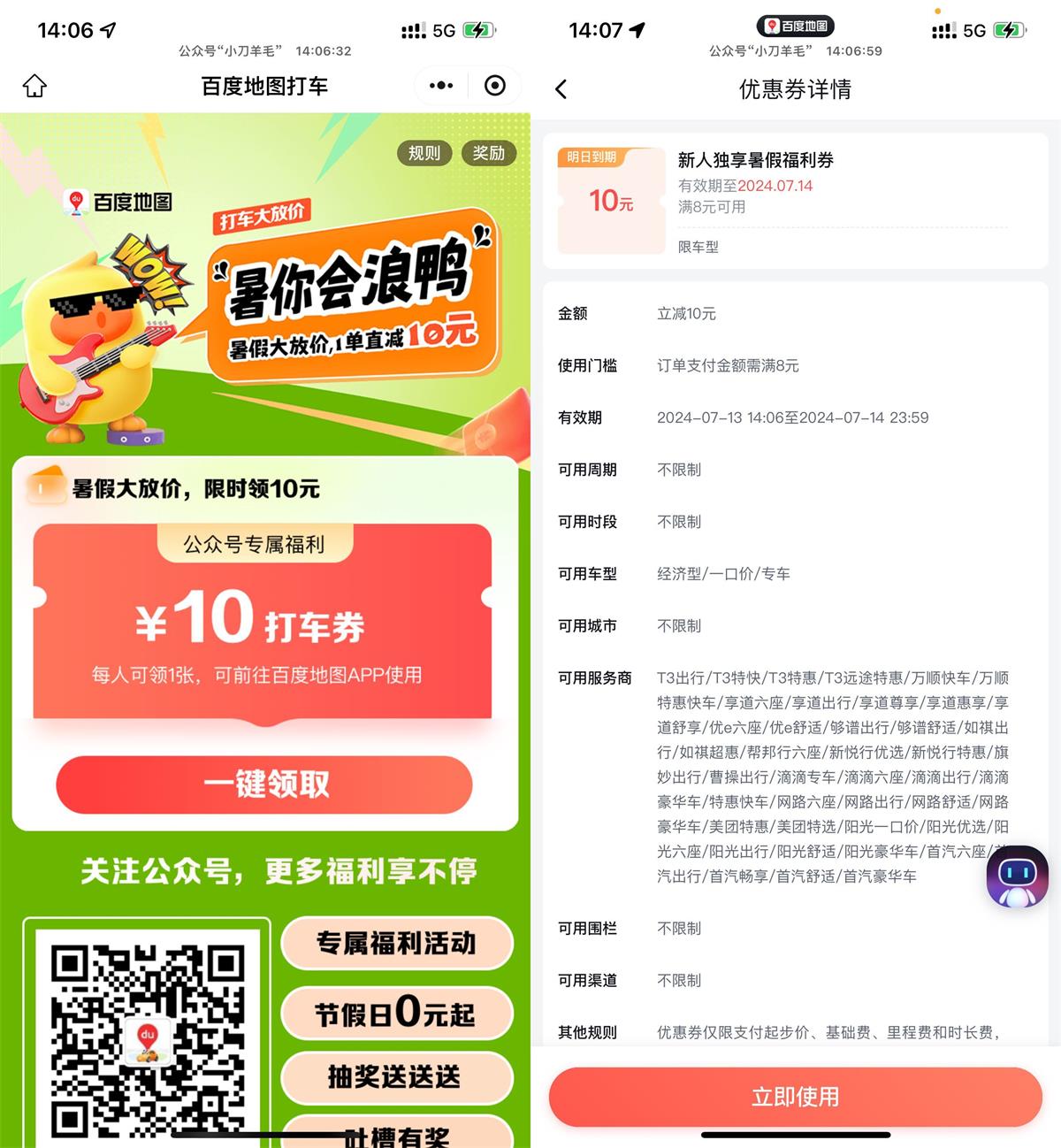Tap the capsule exit button beside three dots
This screenshot has width=1061, height=1148.
[x=494, y=85]
